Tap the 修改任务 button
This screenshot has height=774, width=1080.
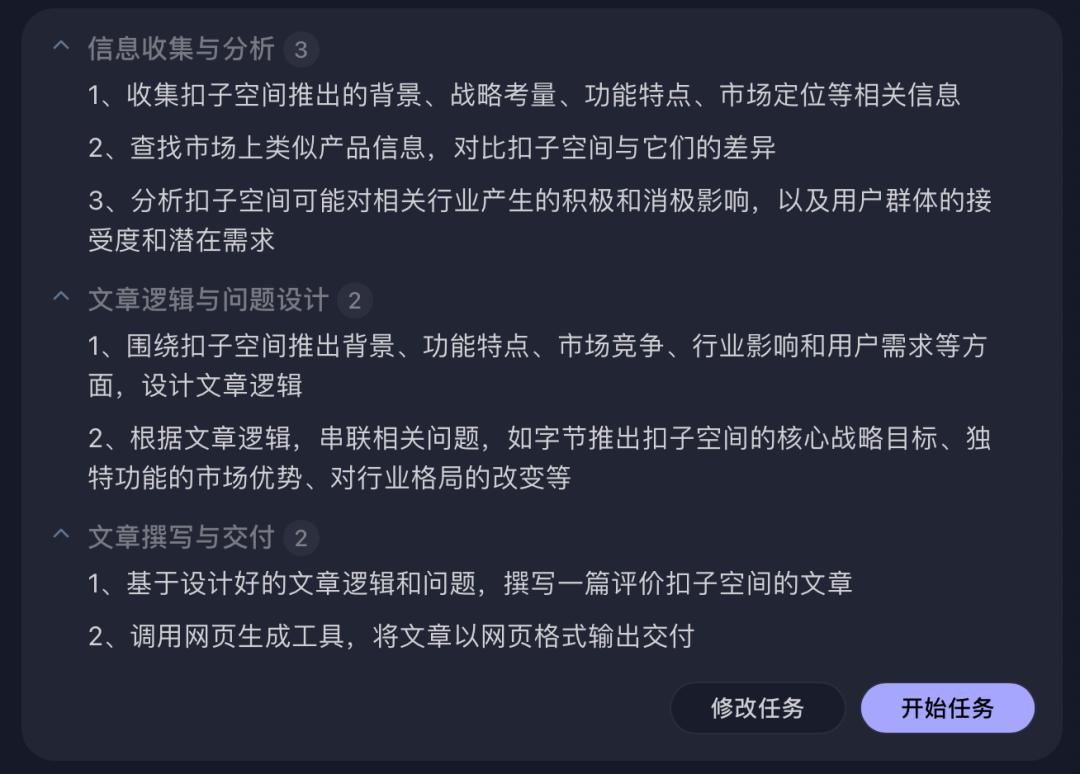coord(757,708)
